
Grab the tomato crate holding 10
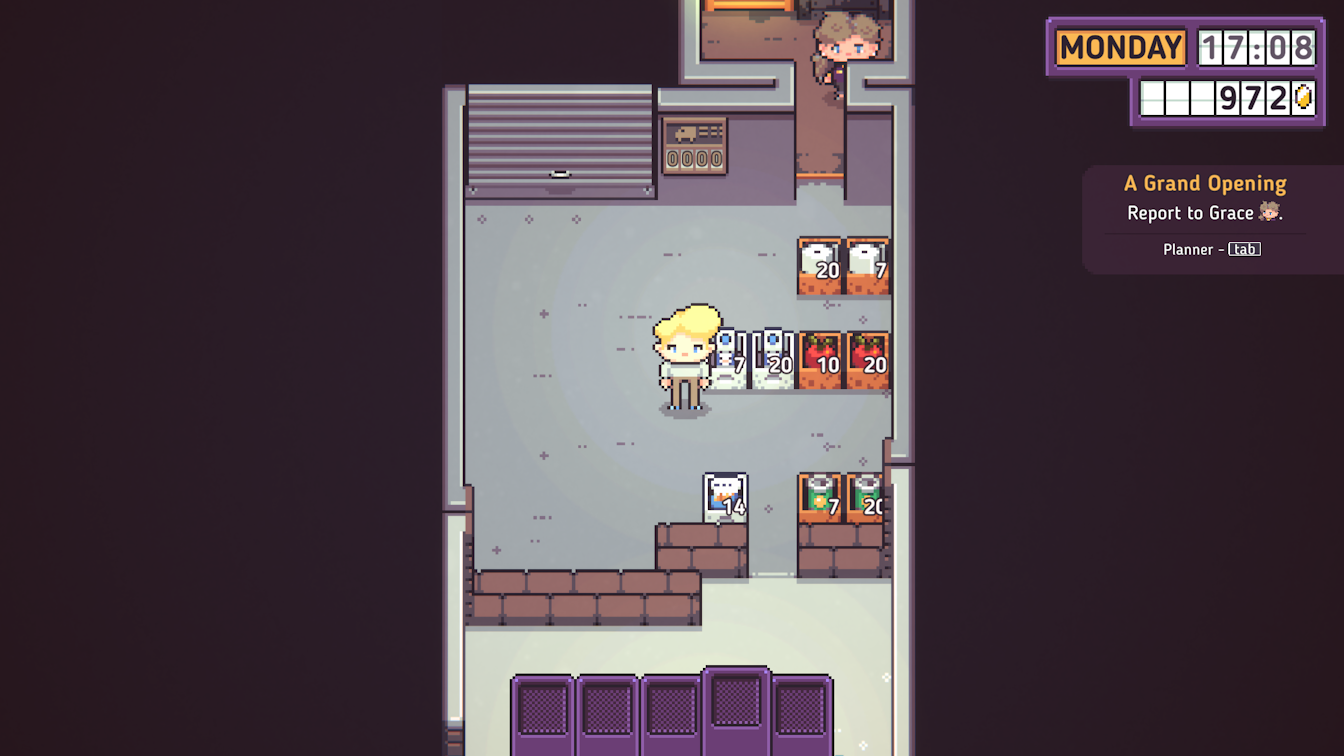click(x=820, y=360)
